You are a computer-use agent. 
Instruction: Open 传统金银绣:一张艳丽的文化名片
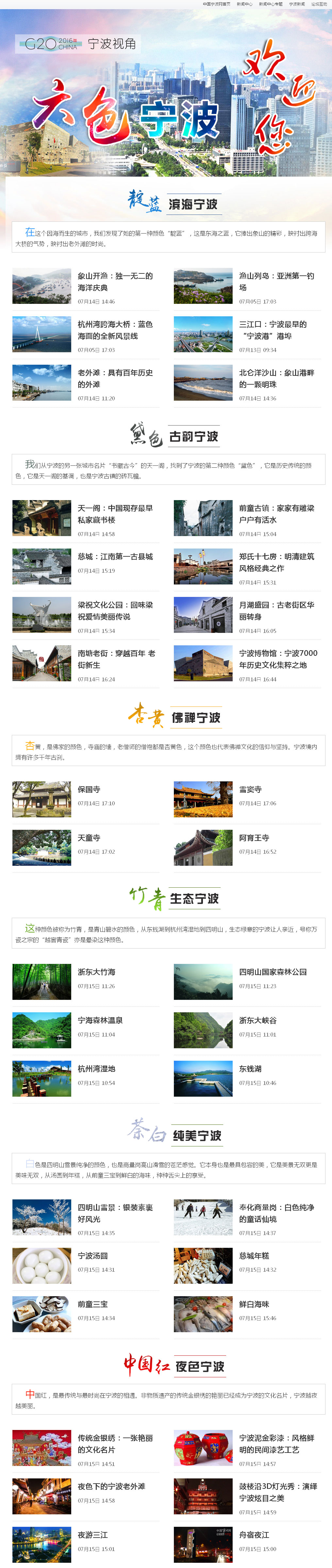[x=115, y=1444]
